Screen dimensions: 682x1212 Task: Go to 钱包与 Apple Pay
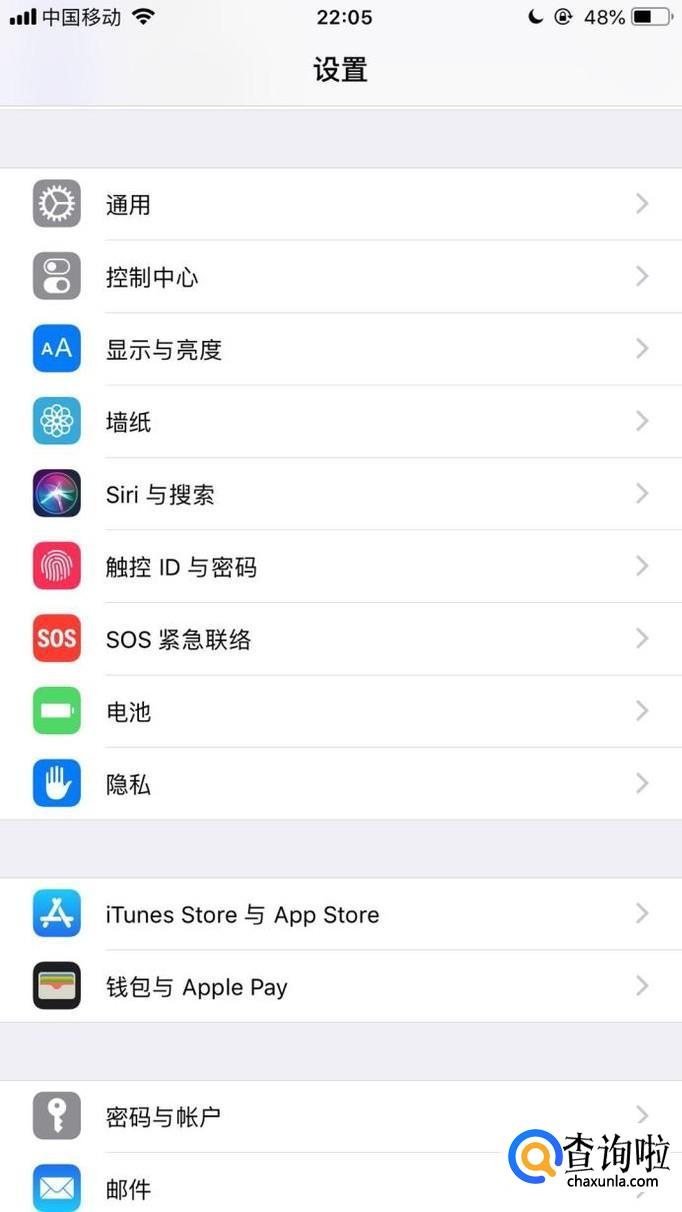(340, 987)
